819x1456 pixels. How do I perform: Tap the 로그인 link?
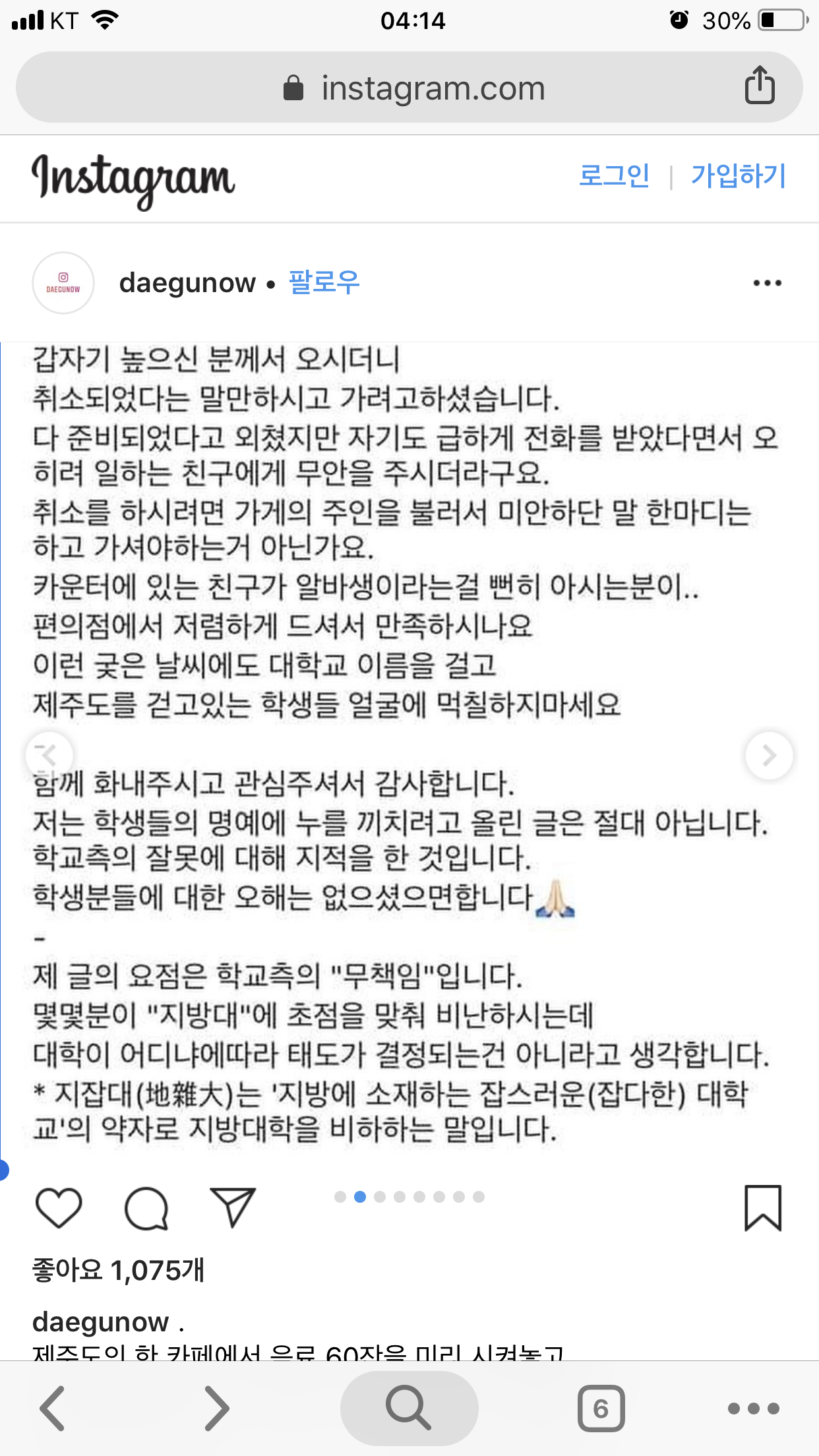[614, 176]
